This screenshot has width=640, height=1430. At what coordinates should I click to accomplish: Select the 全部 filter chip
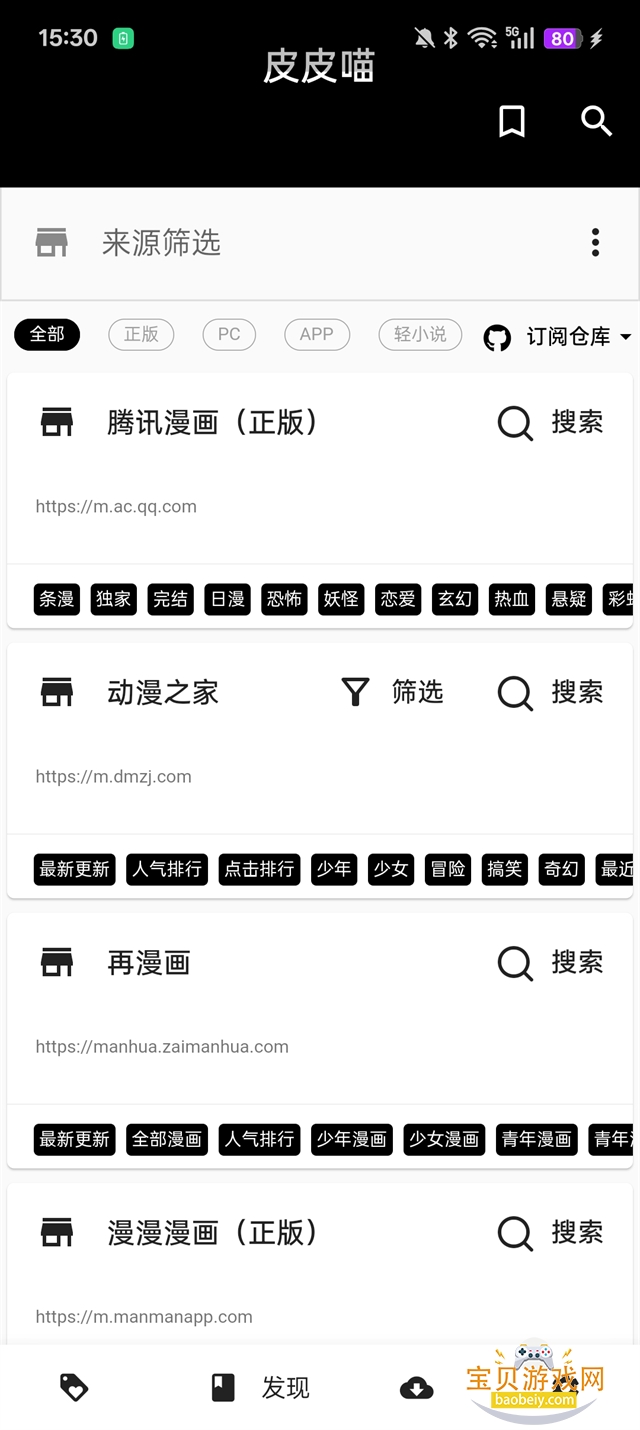47,334
